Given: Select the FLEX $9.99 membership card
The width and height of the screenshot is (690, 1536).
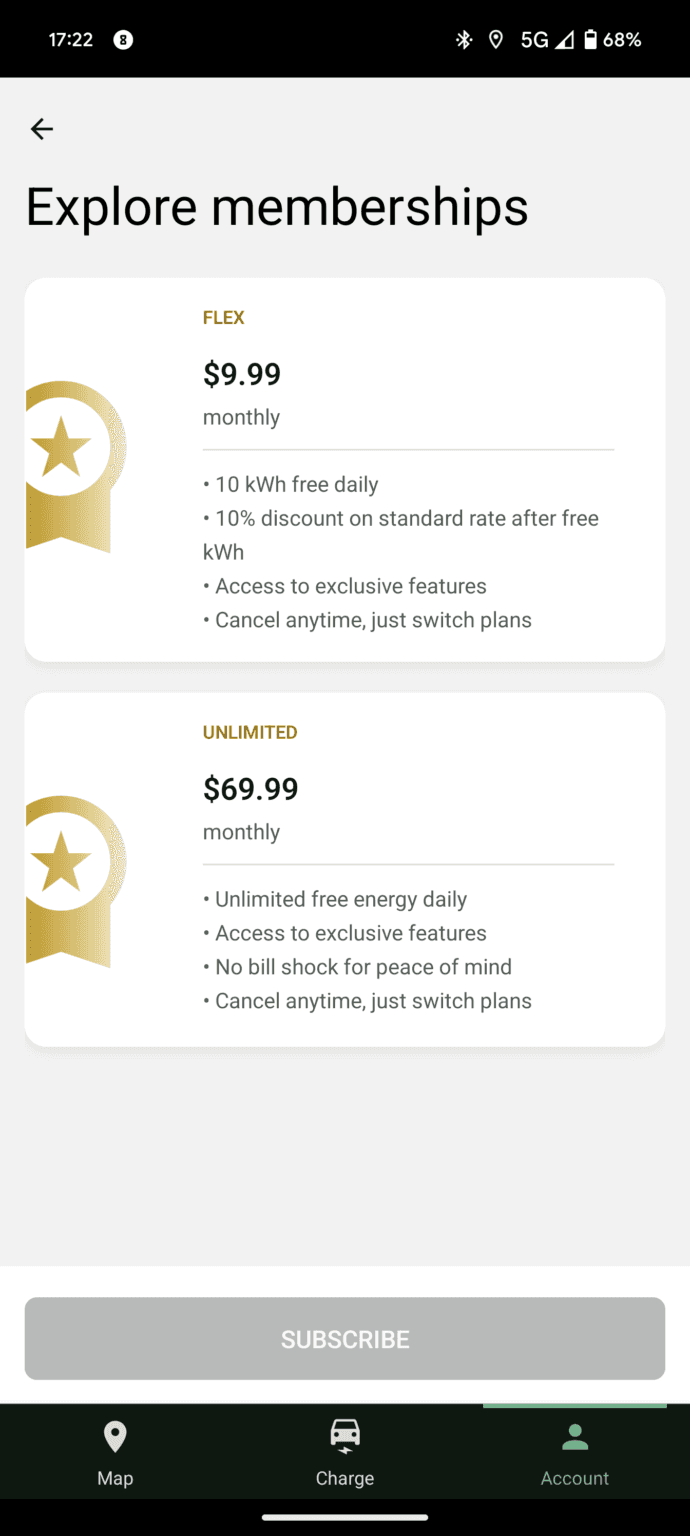Looking at the screenshot, I should [345, 469].
